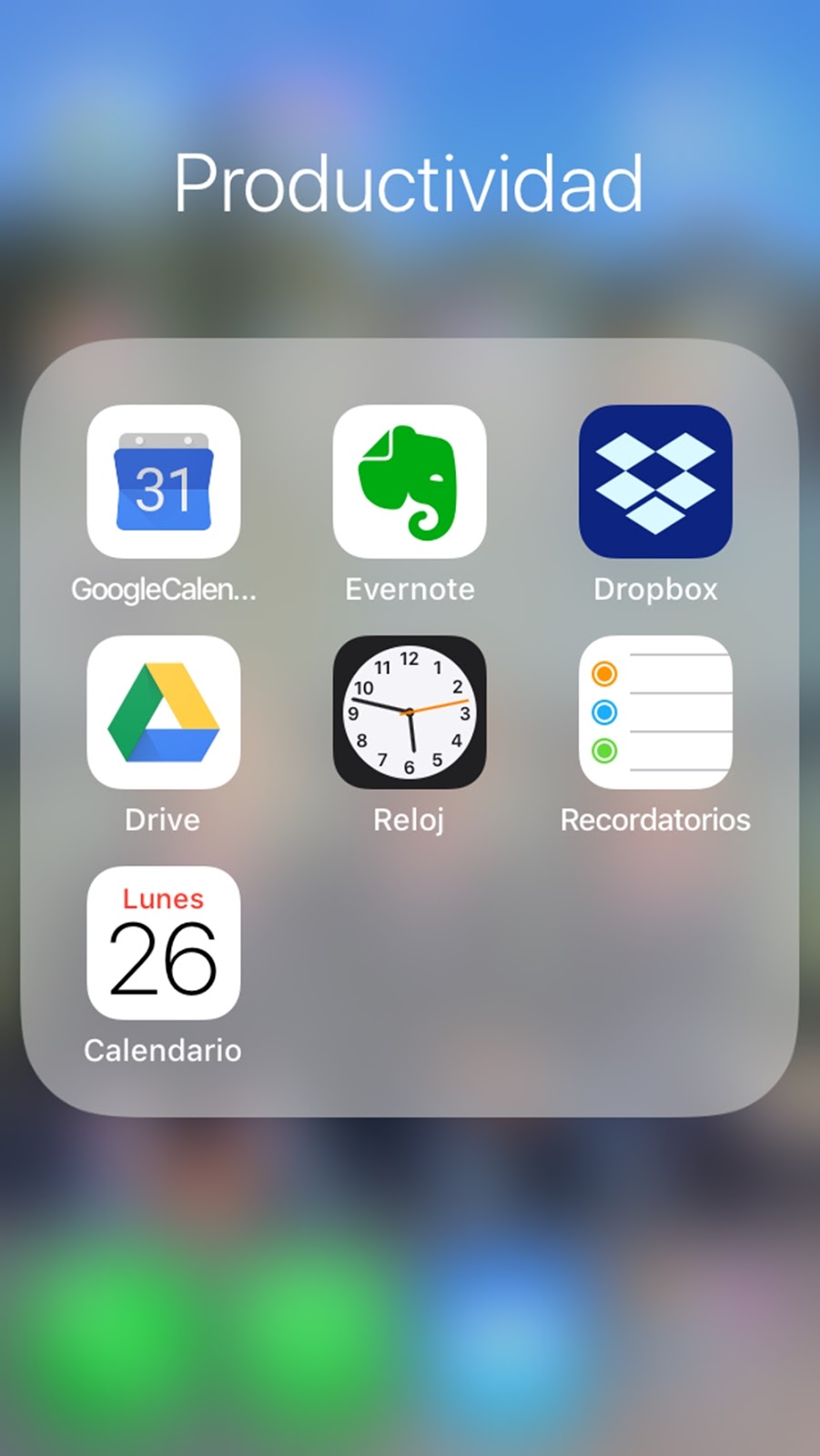Image resolution: width=820 pixels, height=1456 pixels.
Task: Open the Reloj clock app
Action: pyautogui.click(x=410, y=712)
